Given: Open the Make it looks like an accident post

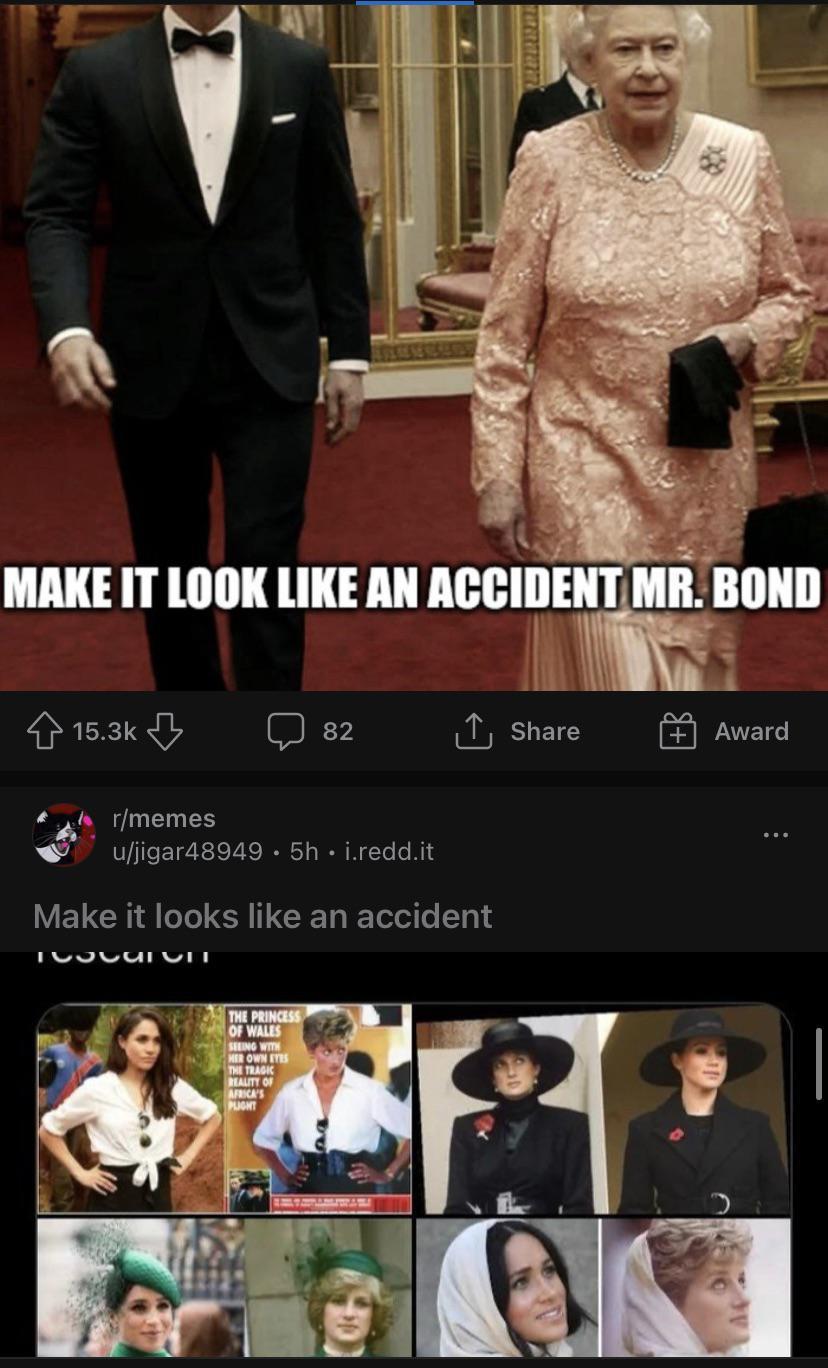Looking at the screenshot, I should pos(263,916).
